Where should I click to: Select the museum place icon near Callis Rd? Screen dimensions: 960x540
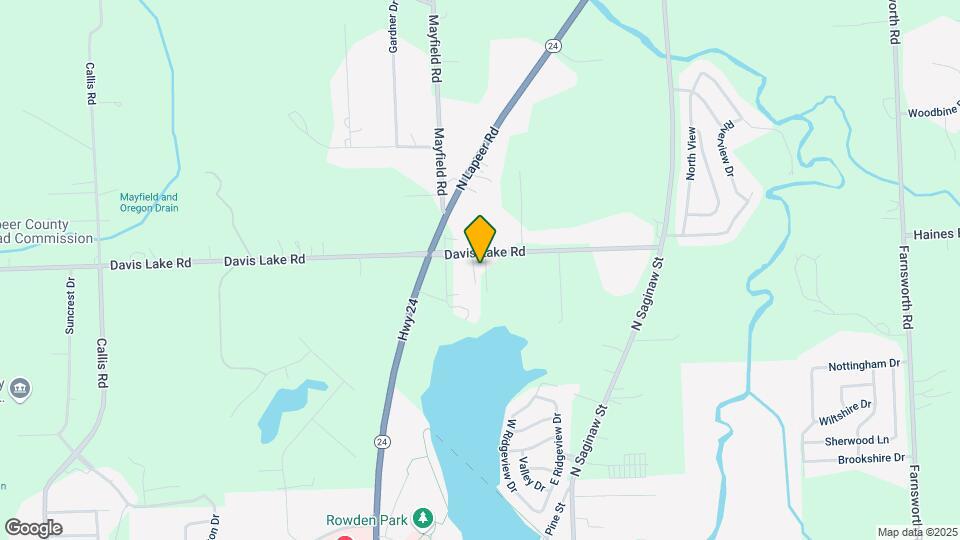pyautogui.click(x=22, y=387)
